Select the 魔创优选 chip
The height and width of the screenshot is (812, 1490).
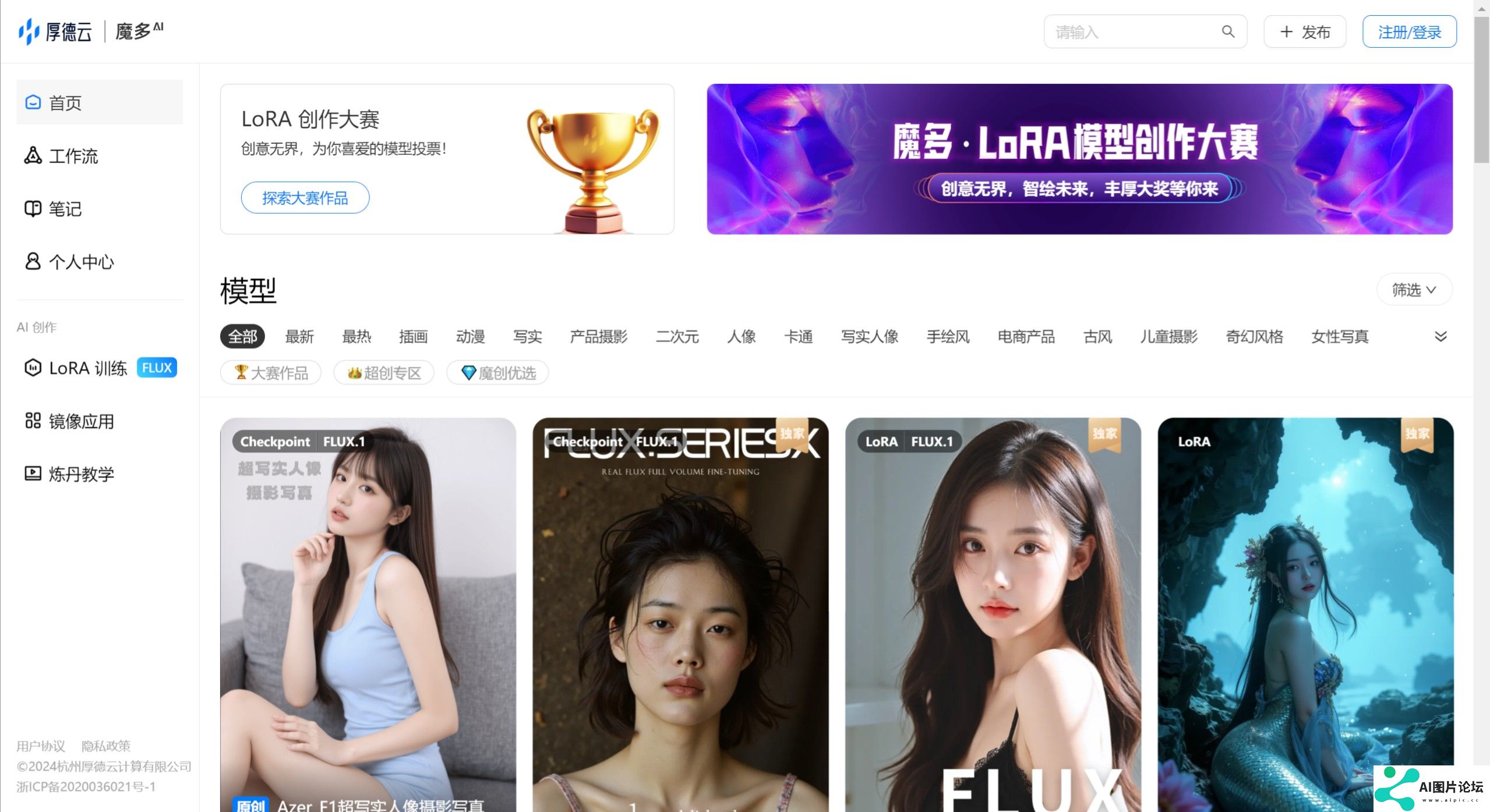coord(497,373)
